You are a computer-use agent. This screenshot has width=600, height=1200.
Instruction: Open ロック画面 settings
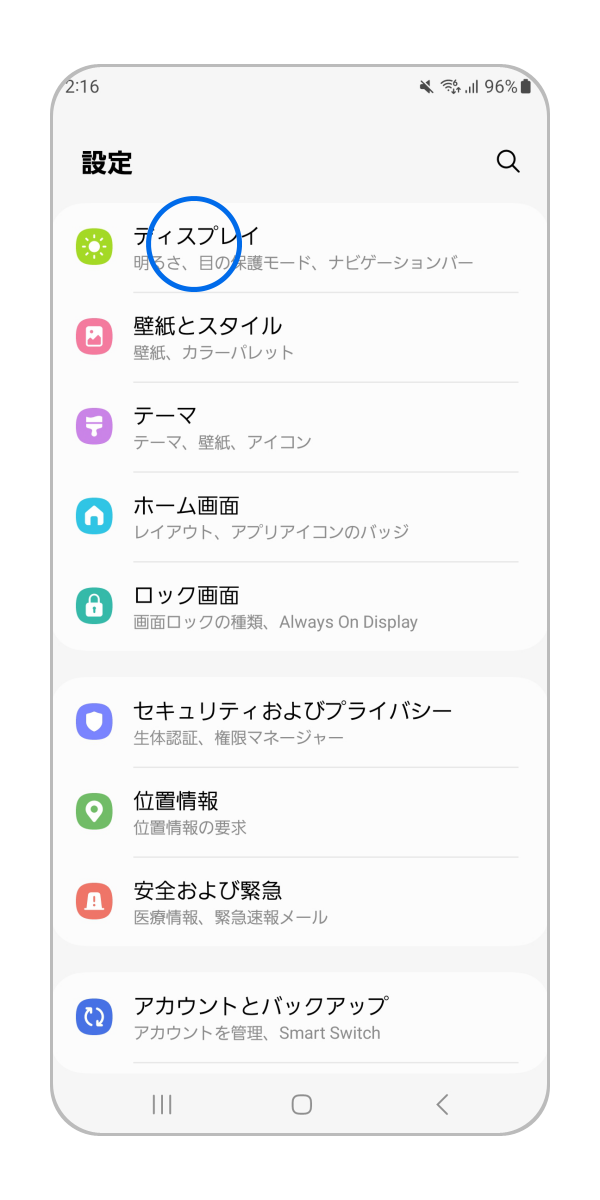coord(300,607)
